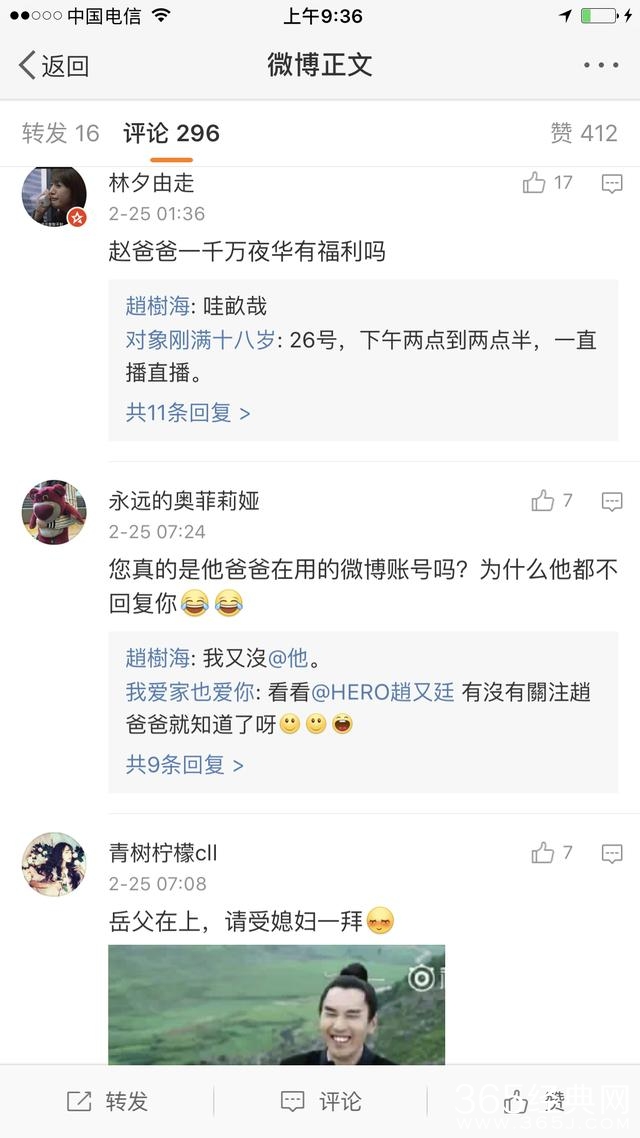The width and height of the screenshot is (640, 1138).
Task: Switch to 转发 16 tab
Action: click(x=61, y=133)
